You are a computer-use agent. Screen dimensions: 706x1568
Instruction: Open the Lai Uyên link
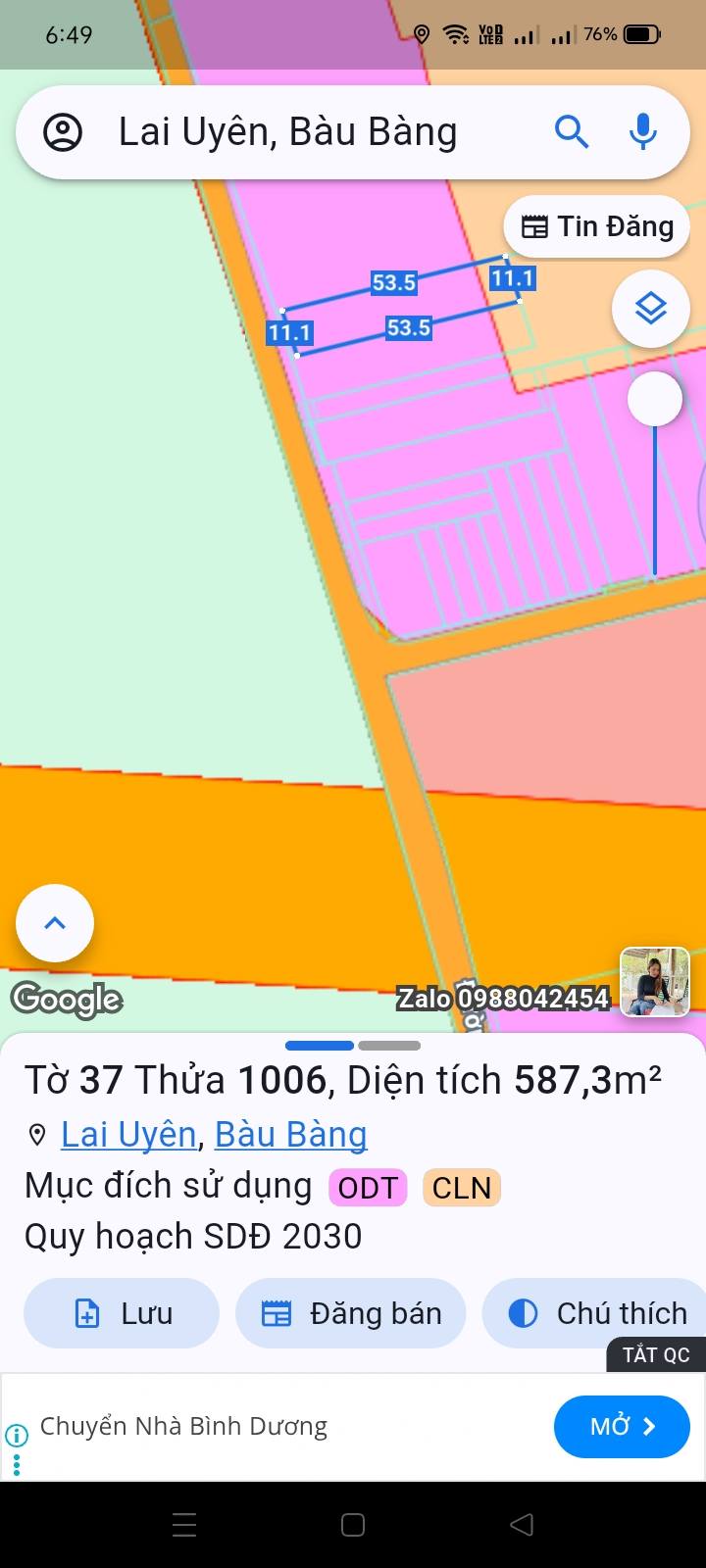tap(128, 1134)
